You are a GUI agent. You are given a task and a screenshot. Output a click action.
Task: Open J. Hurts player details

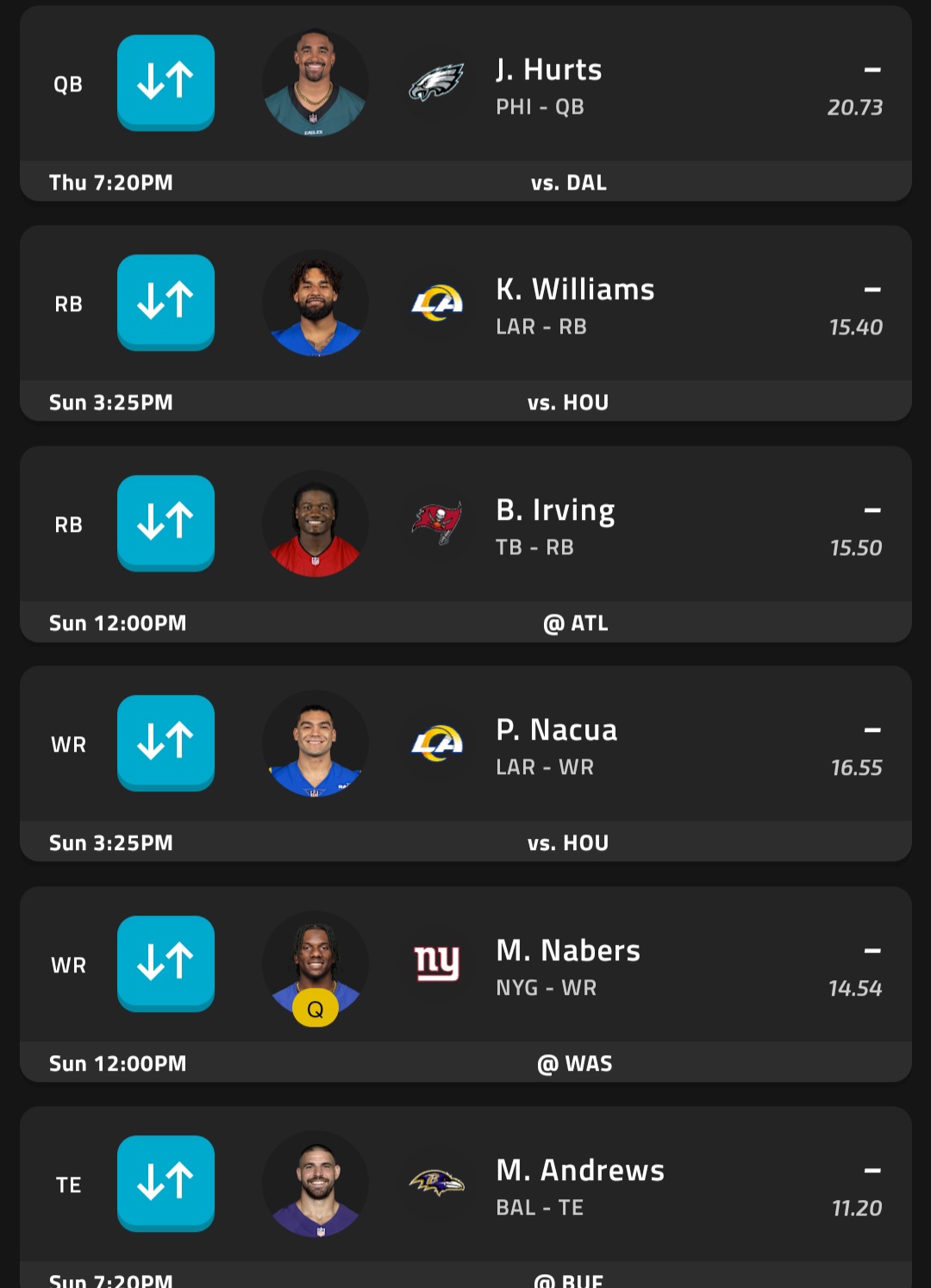click(x=549, y=71)
